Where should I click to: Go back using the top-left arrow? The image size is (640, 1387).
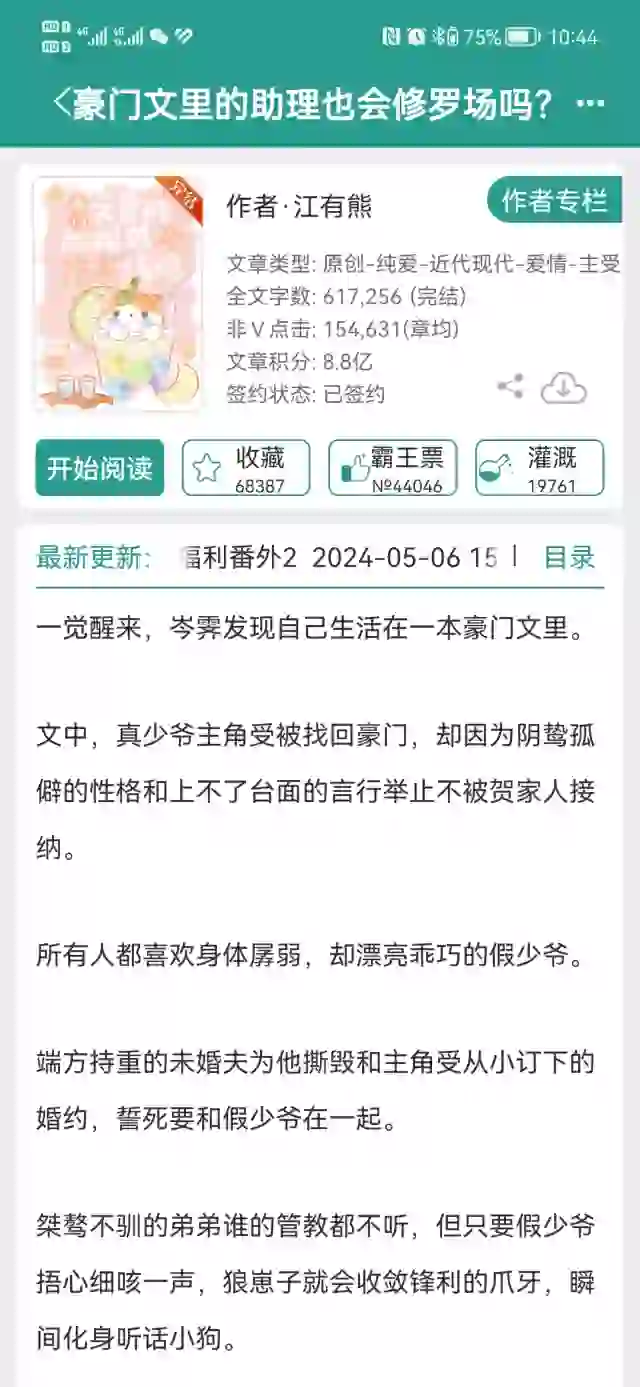[x=61, y=103]
